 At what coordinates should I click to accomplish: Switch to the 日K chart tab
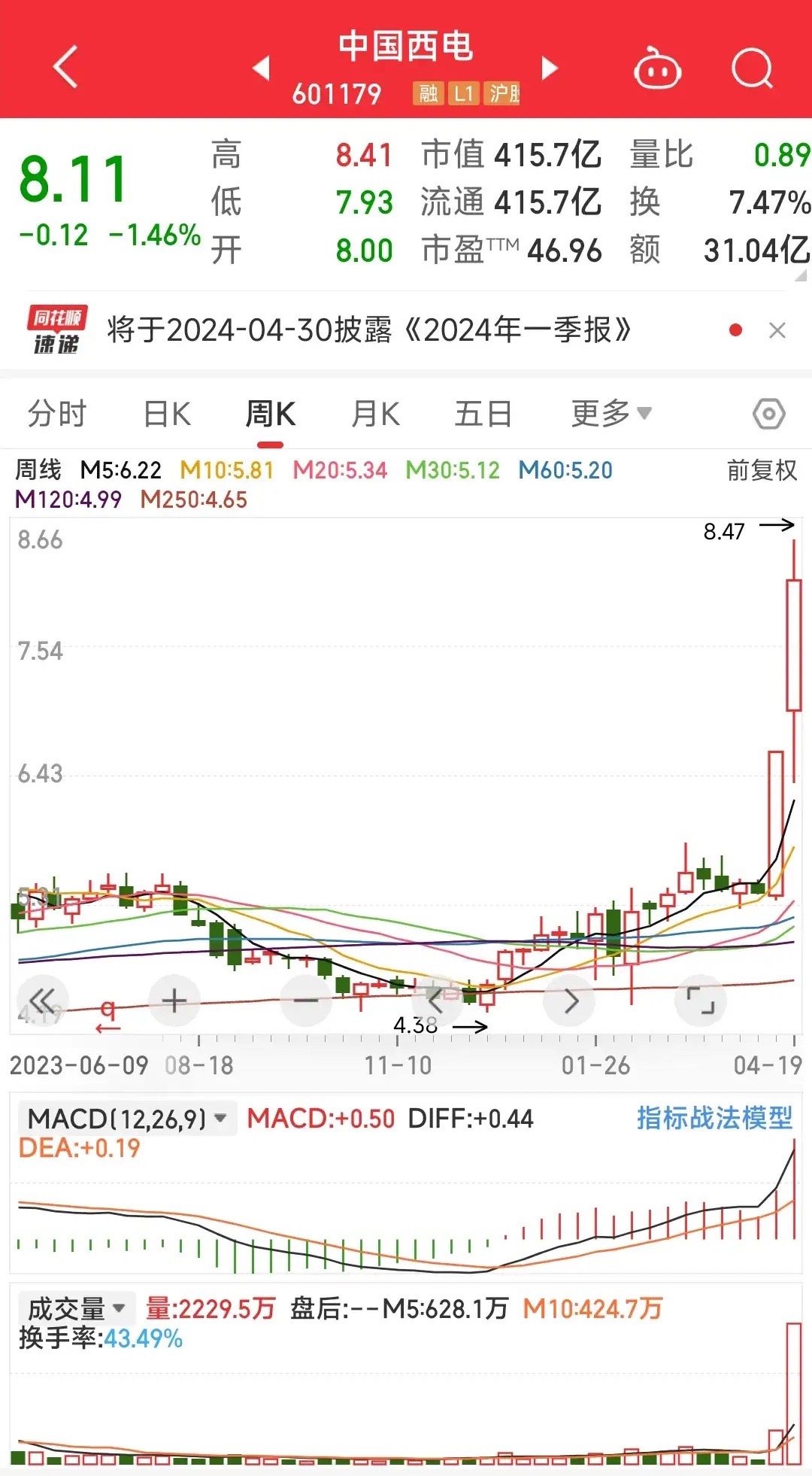coord(167,414)
